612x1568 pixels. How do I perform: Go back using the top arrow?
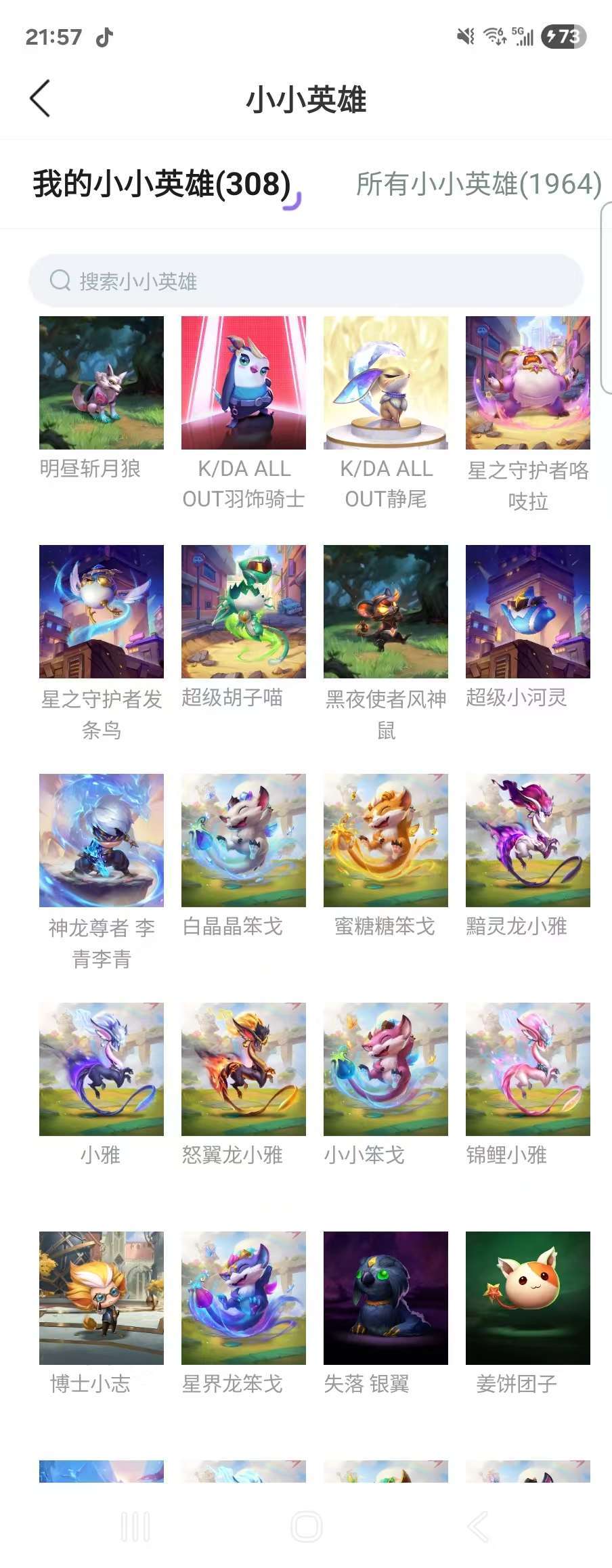click(41, 99)
